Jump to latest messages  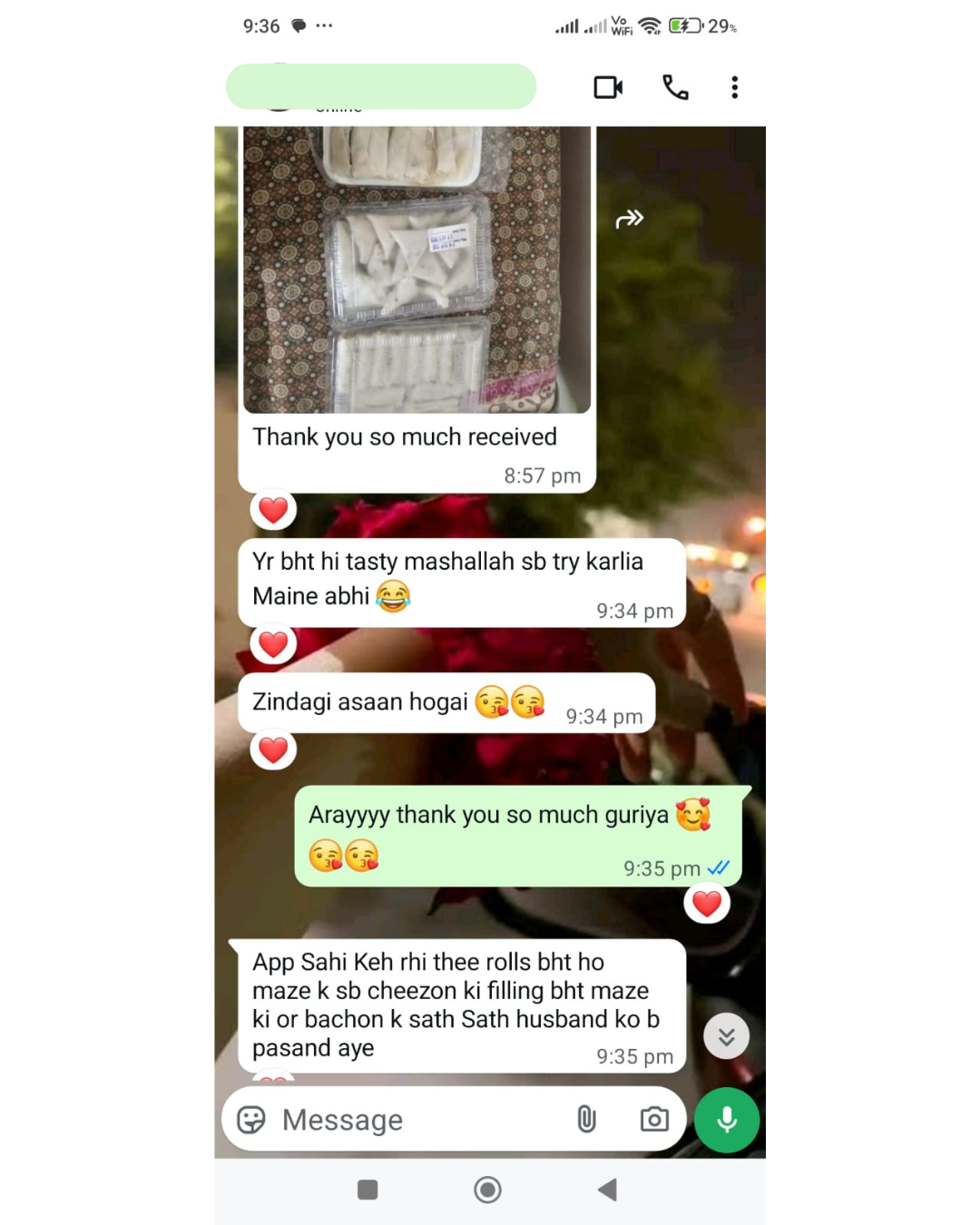[726, 1036]
